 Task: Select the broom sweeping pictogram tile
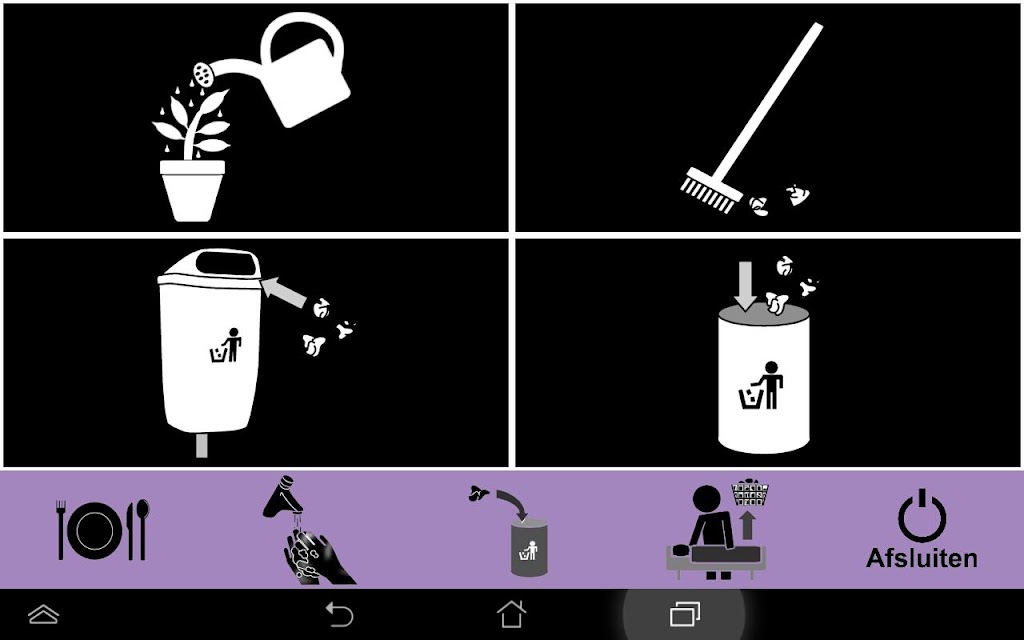768,118
